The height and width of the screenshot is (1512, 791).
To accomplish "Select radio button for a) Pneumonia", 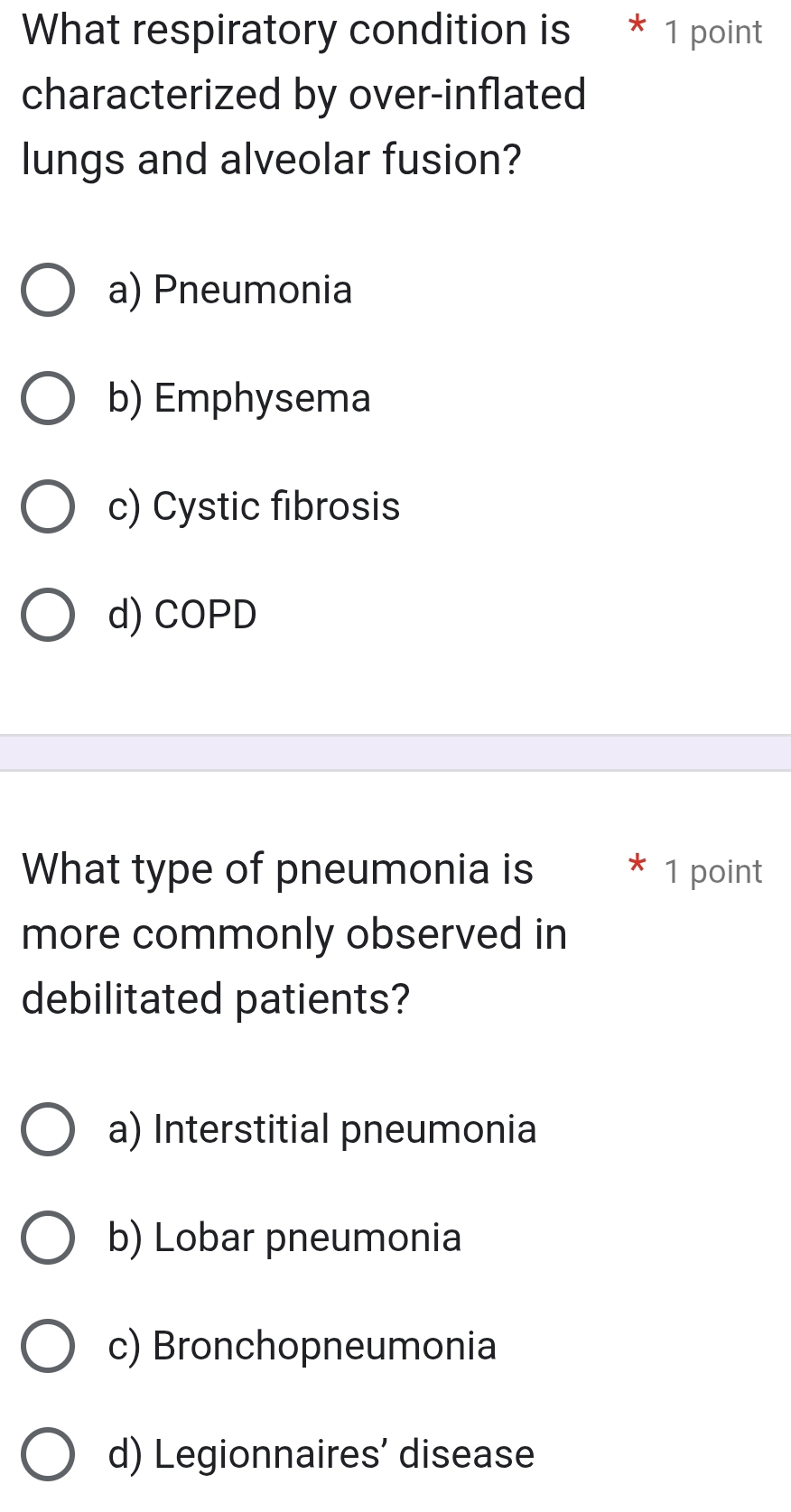I will (x=50, y=290).
